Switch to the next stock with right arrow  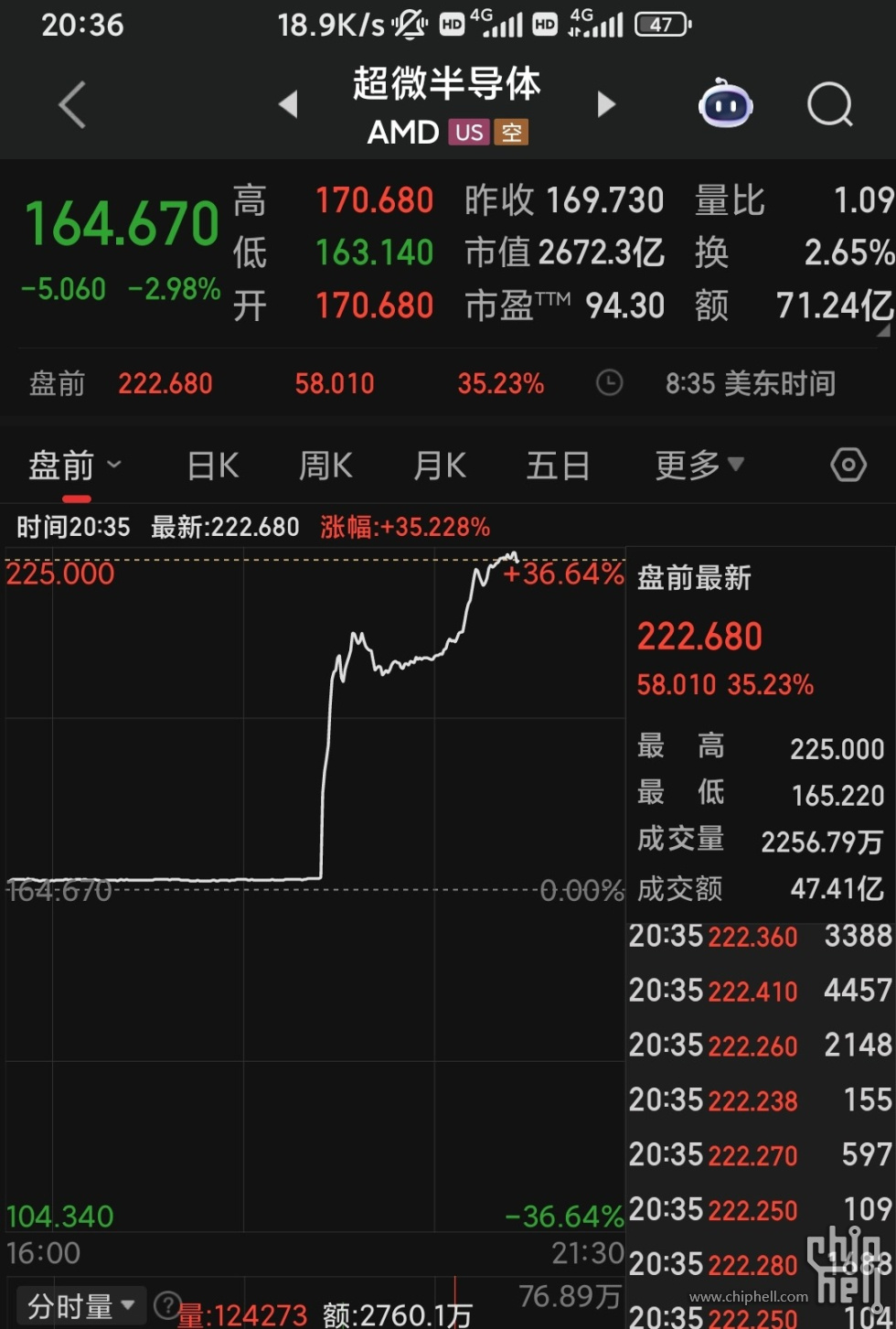click(x=605, y=104)
